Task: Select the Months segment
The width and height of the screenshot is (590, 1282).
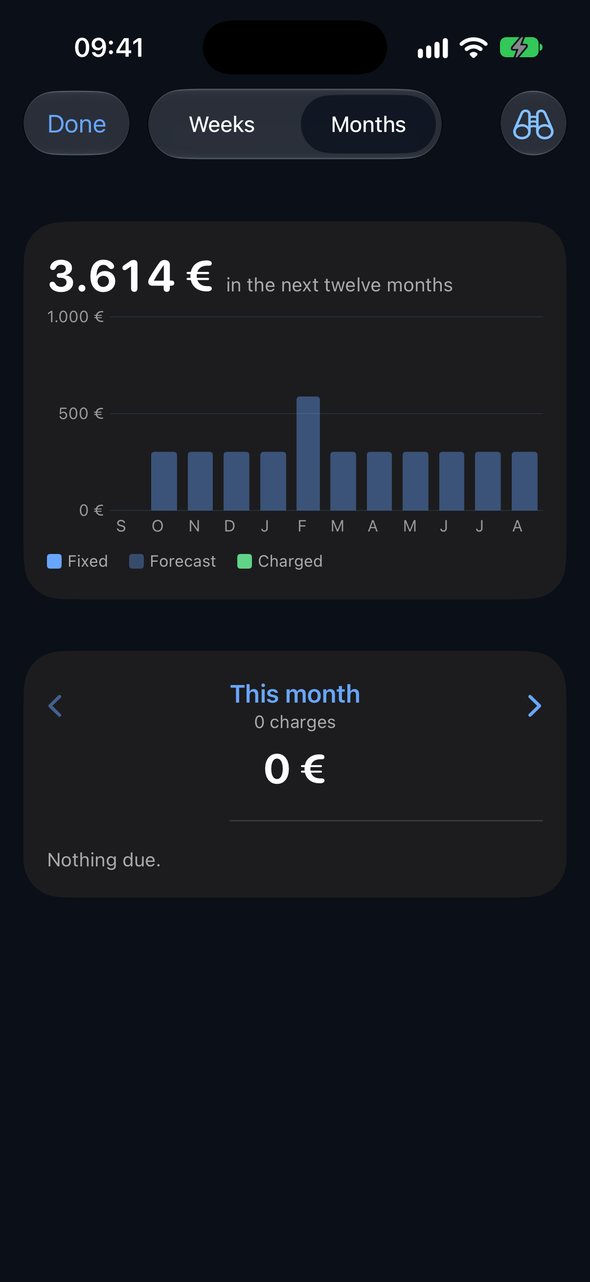Action: click(368, 125)
